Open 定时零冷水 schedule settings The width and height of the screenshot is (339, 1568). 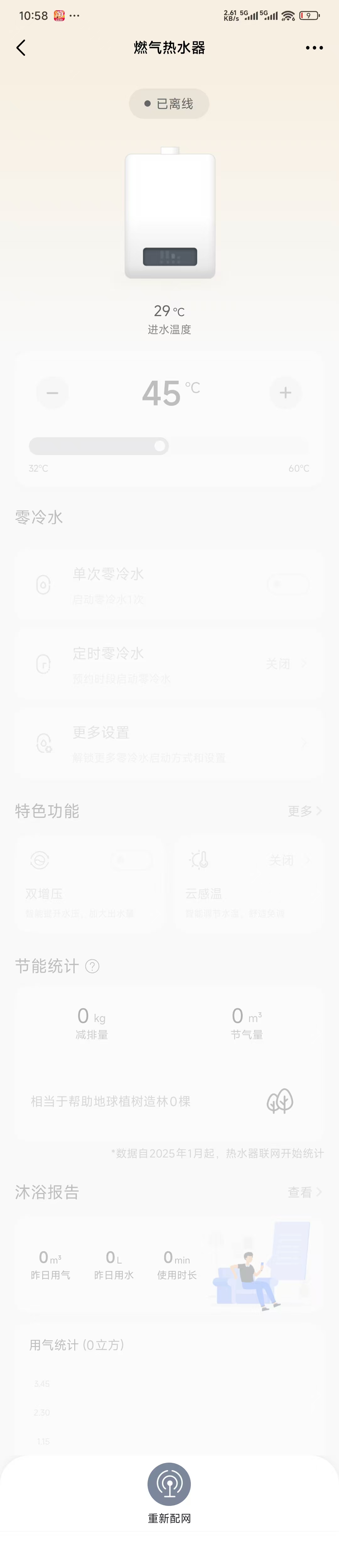[169, 664]
